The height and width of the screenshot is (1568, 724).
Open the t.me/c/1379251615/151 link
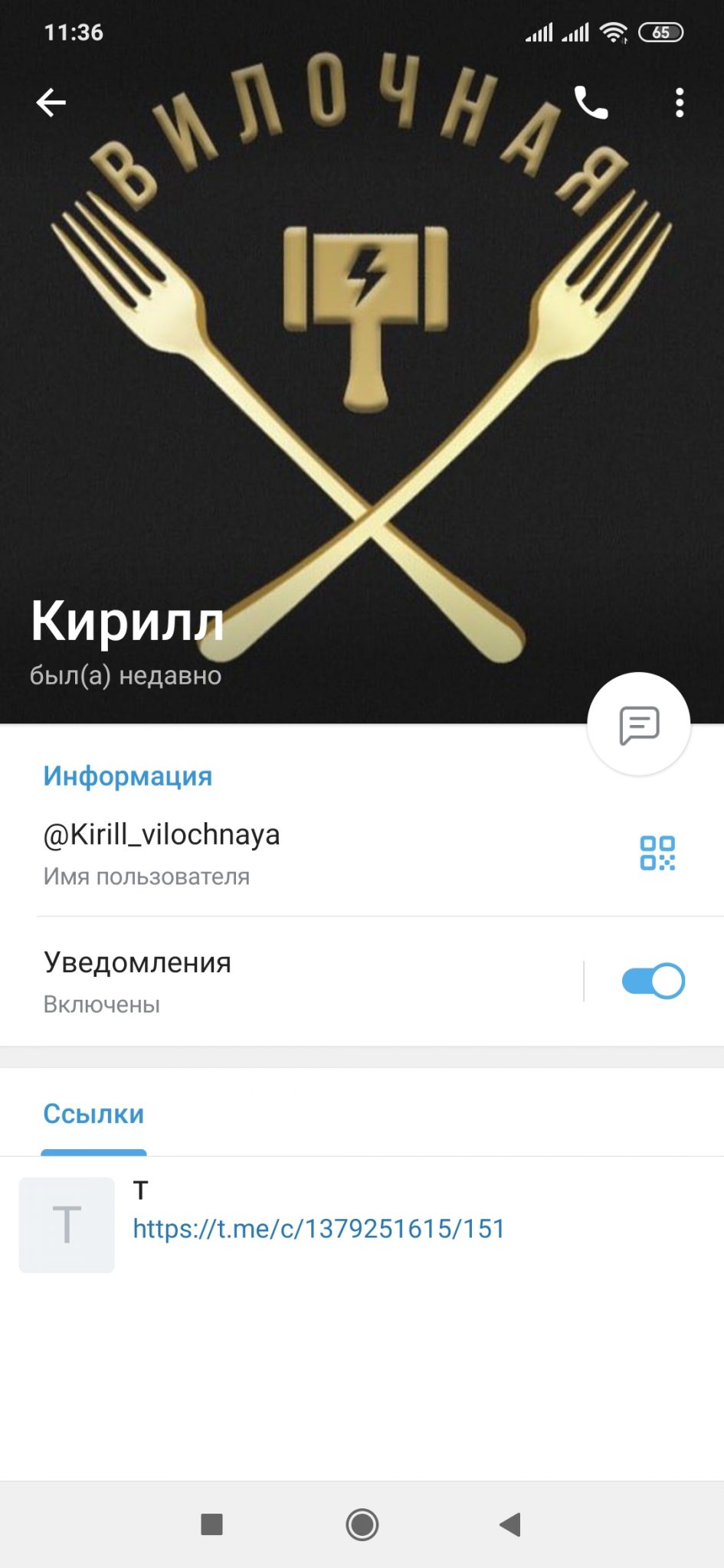[x=319, y=1229]
